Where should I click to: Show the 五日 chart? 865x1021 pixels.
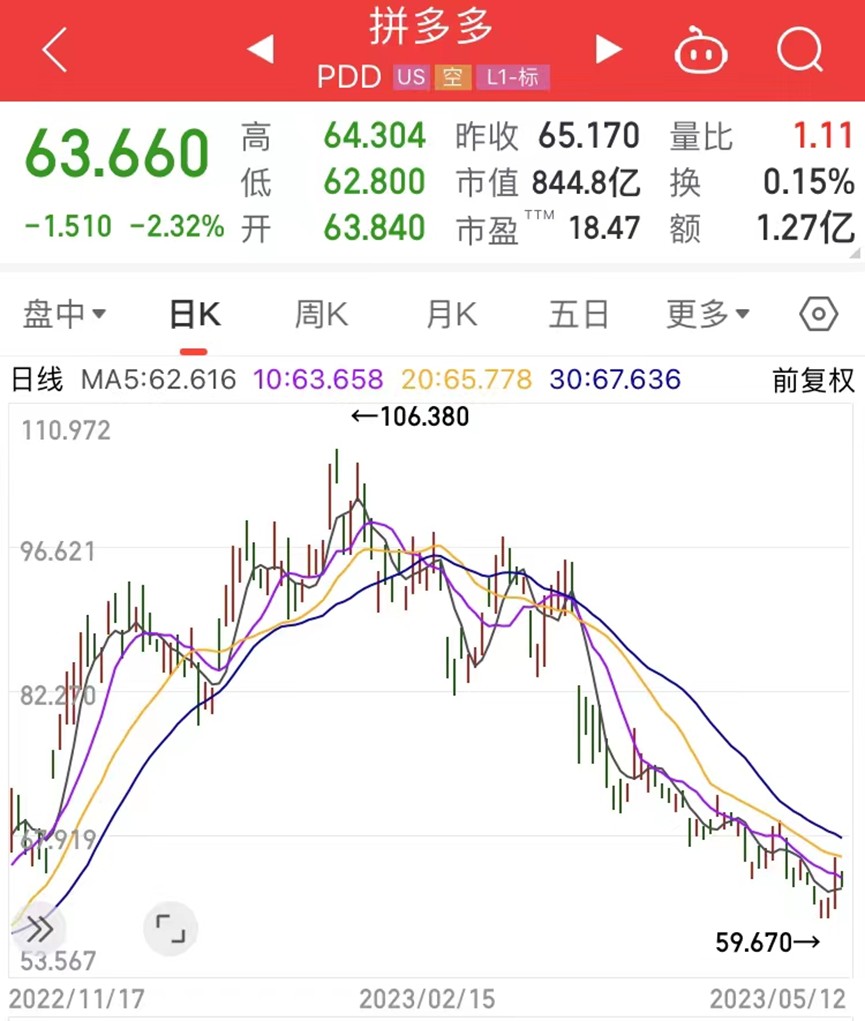579,315
